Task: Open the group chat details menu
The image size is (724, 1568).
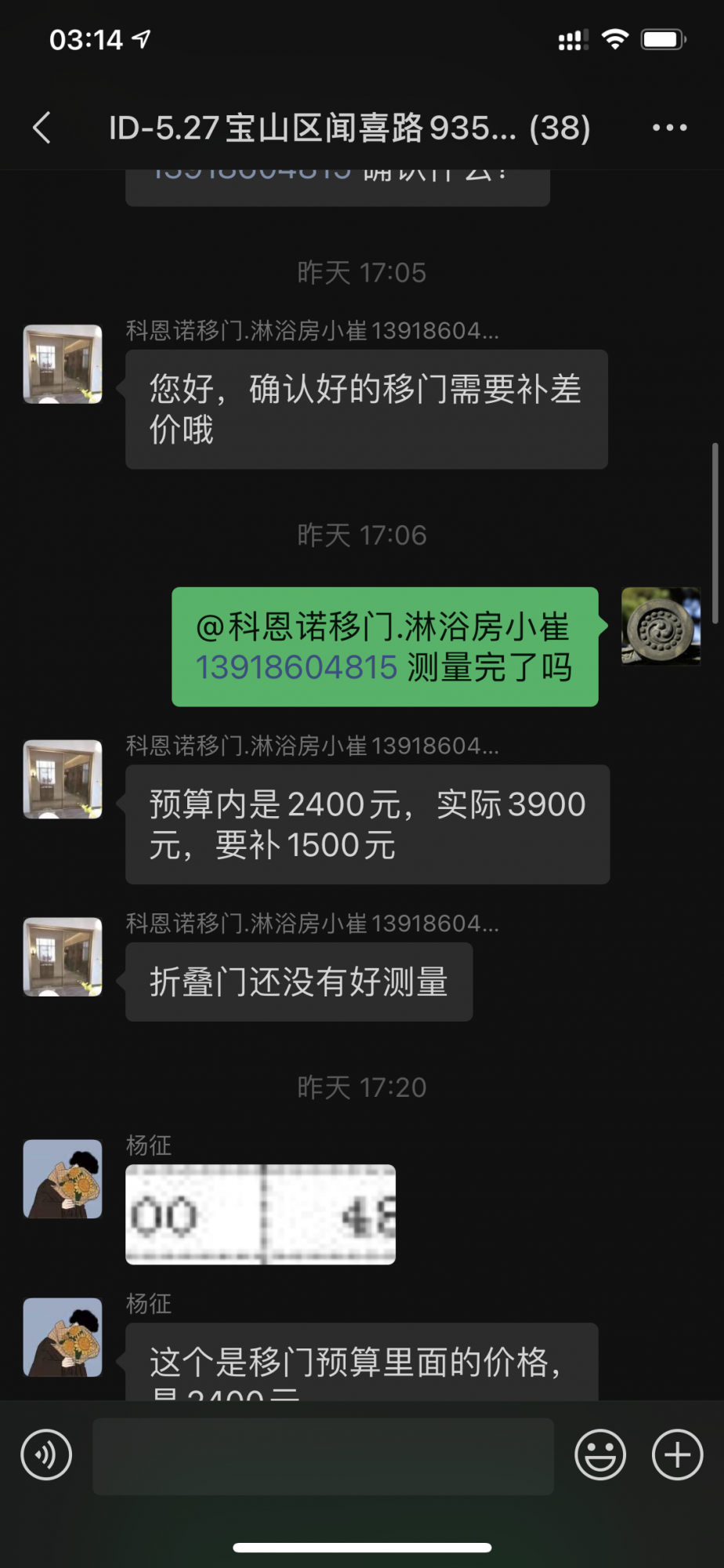Action: point(670,128)
